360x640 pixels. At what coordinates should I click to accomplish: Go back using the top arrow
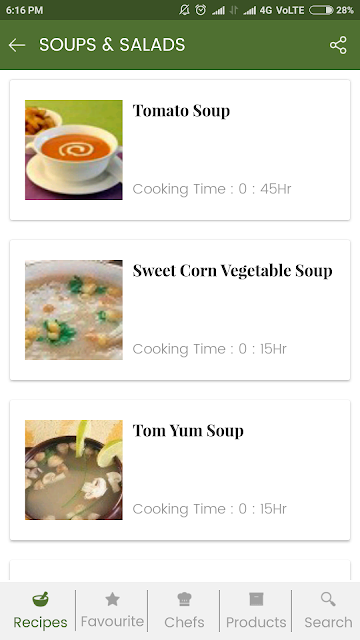[x=17, y=45]
